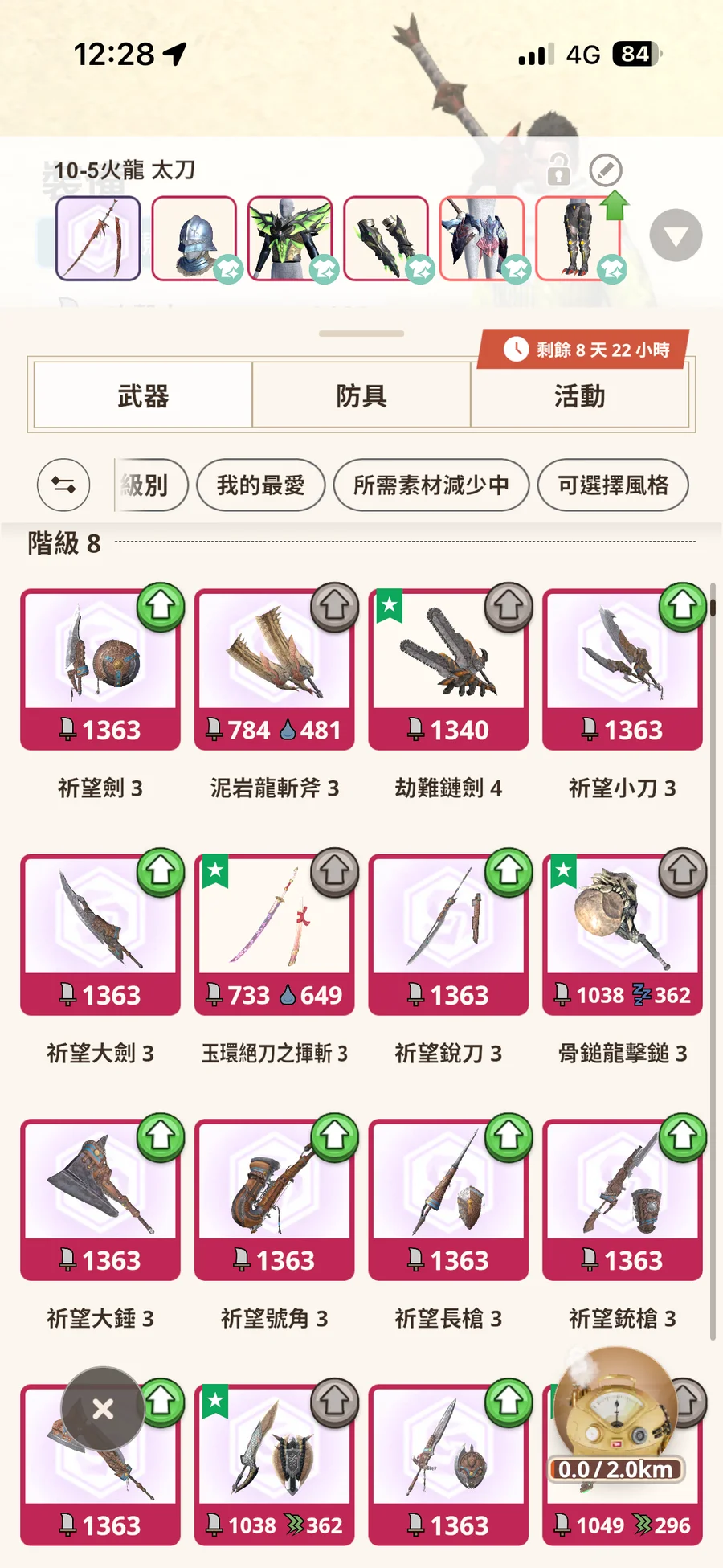Switch to the 活動 tab
This screenshot has width=723, height=1568.
click(x=579, y=395)
